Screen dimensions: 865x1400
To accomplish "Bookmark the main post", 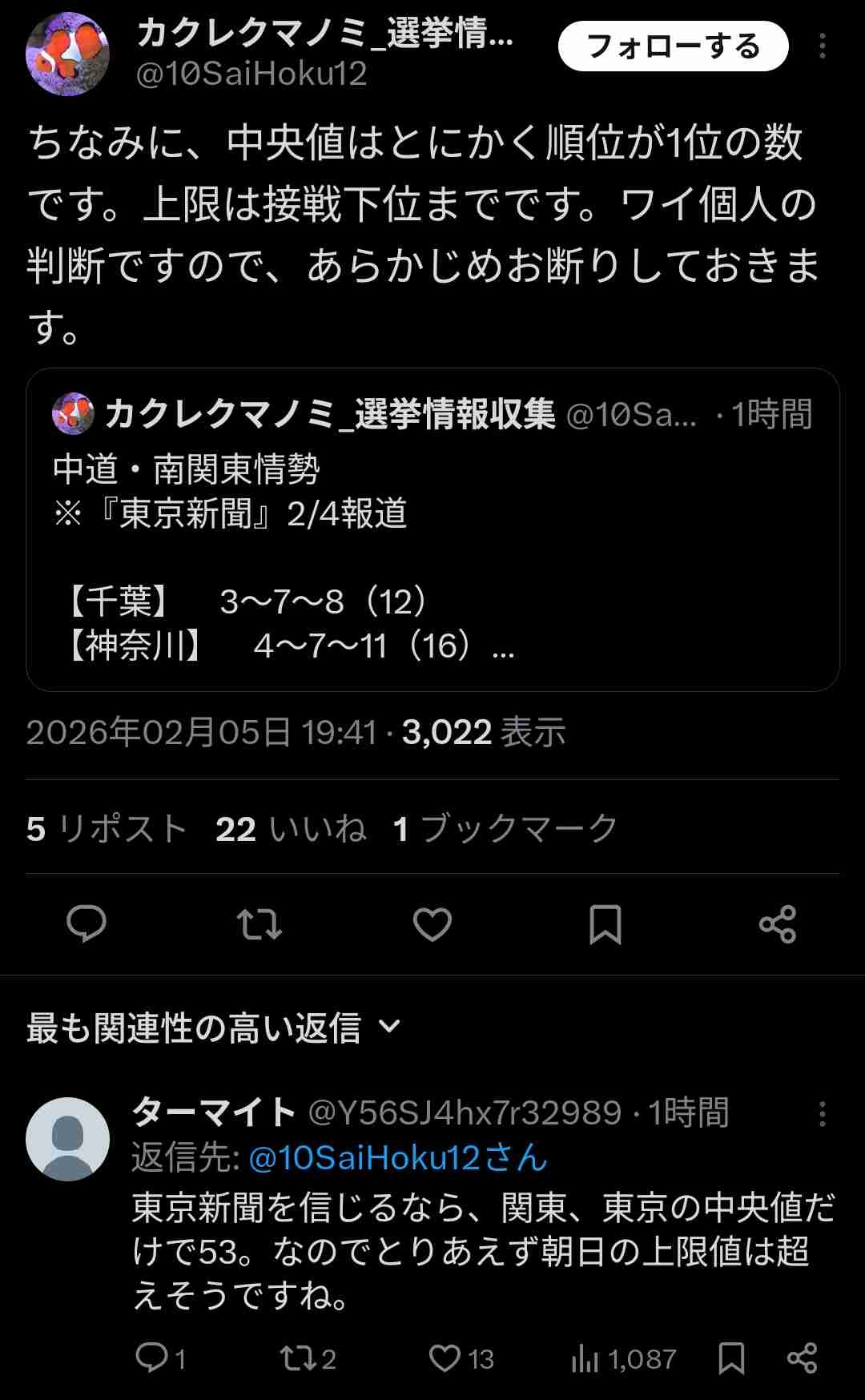I will [x=605, y=924].
